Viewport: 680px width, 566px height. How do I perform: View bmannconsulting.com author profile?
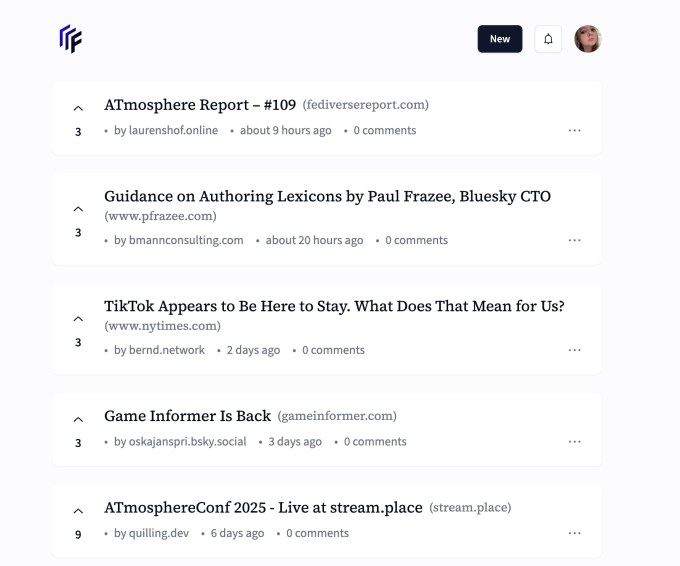pyautogui.click(x=179, y=240)
